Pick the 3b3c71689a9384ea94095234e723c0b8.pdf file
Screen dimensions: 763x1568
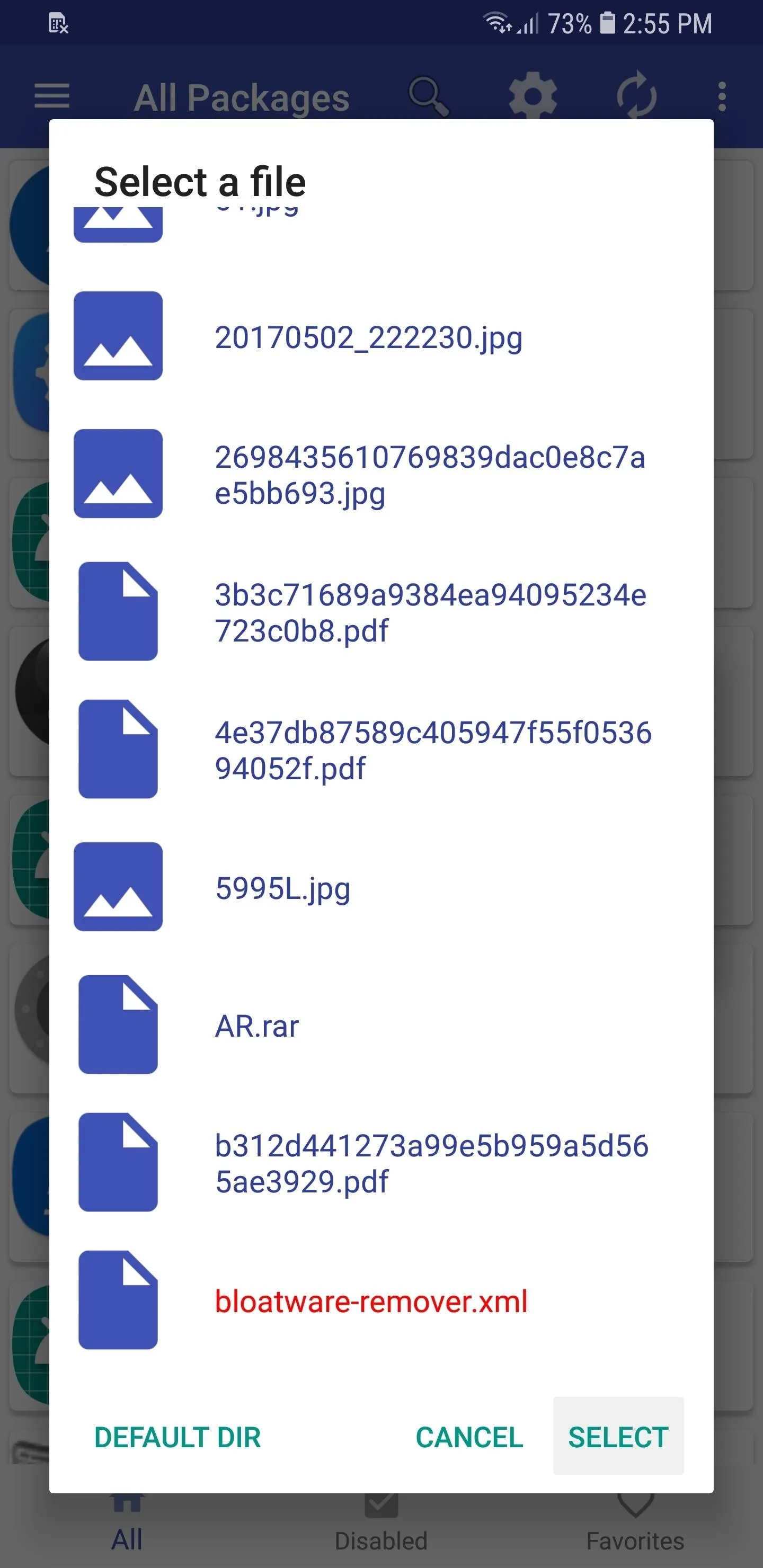pos(381,612)
